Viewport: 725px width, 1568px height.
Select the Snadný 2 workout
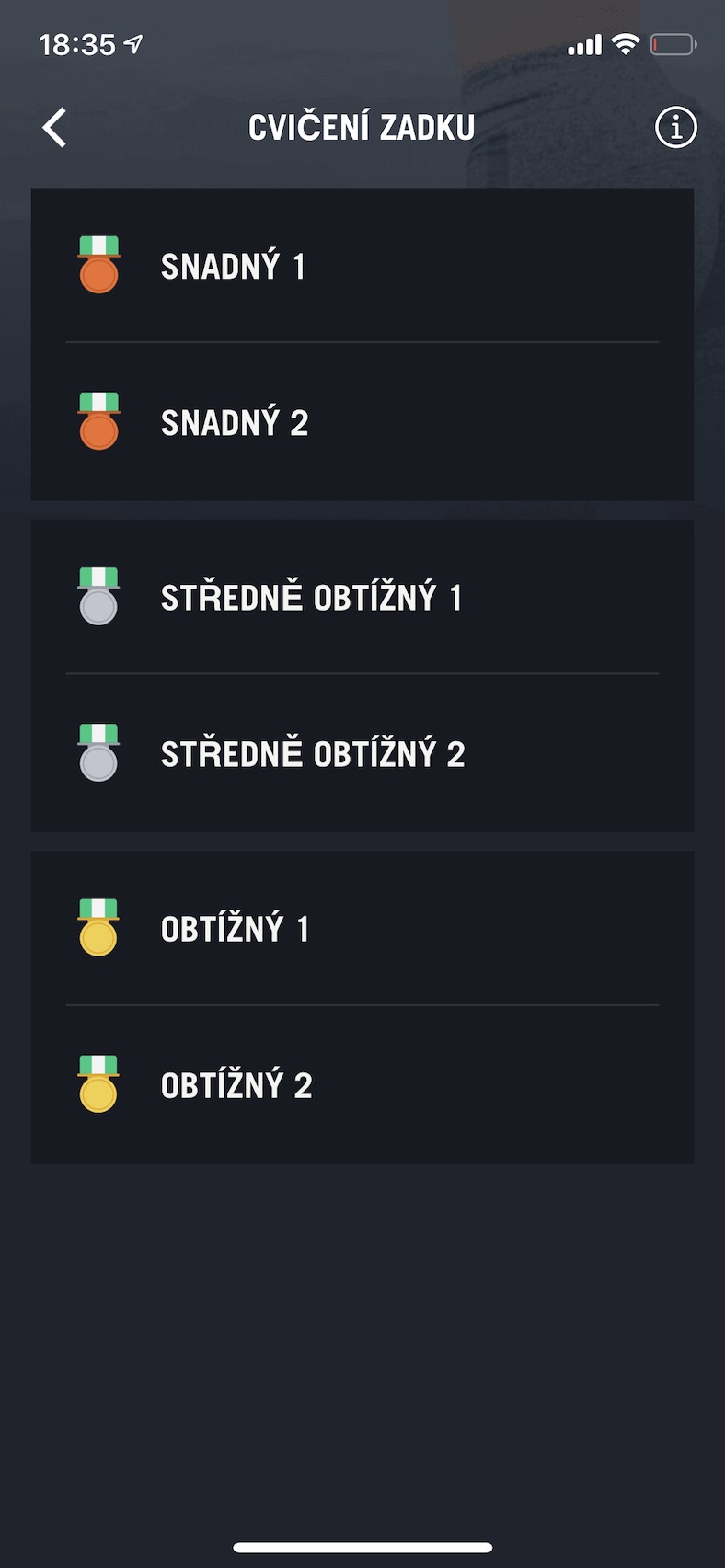tap(362, 423)
